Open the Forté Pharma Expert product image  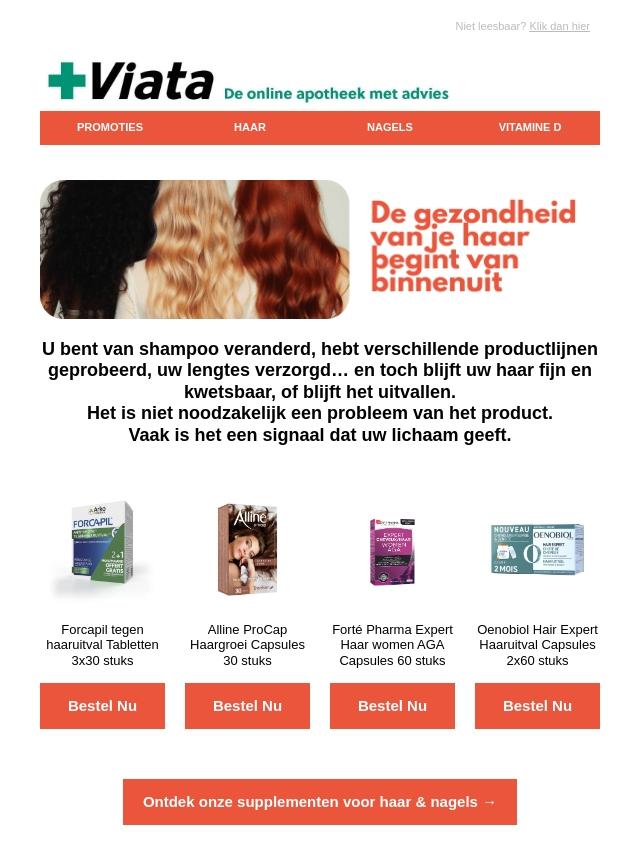[x=392, y=551]
